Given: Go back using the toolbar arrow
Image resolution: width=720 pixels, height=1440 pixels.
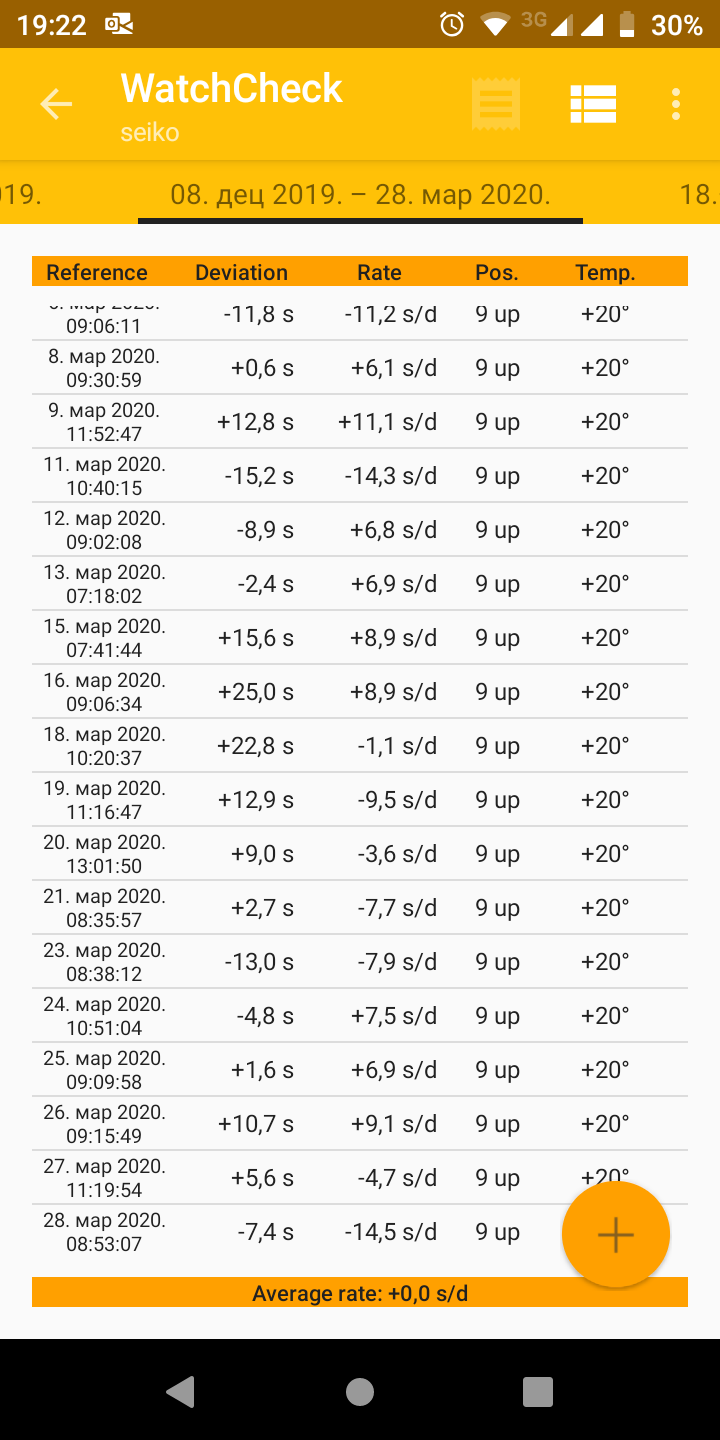Looking at the screenshot, I should [56, 104].
